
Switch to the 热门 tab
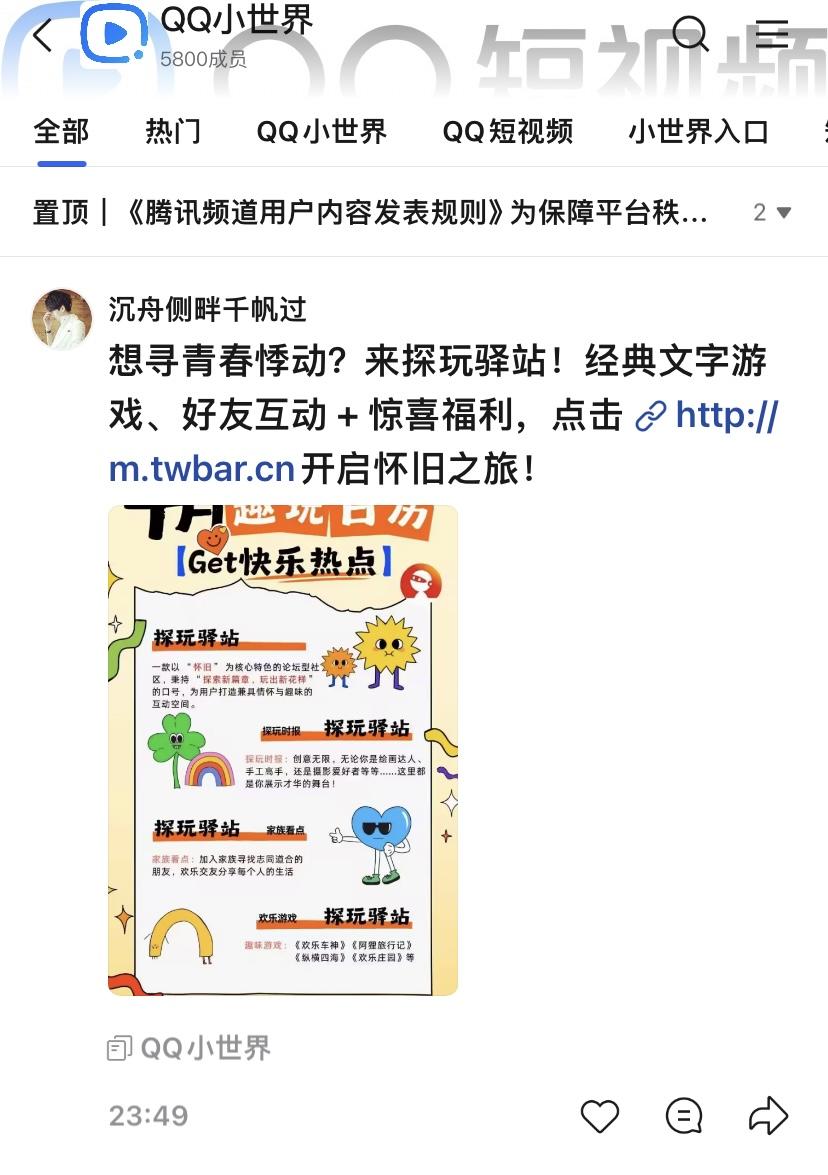pyautogui.click(x=172, y=131)
